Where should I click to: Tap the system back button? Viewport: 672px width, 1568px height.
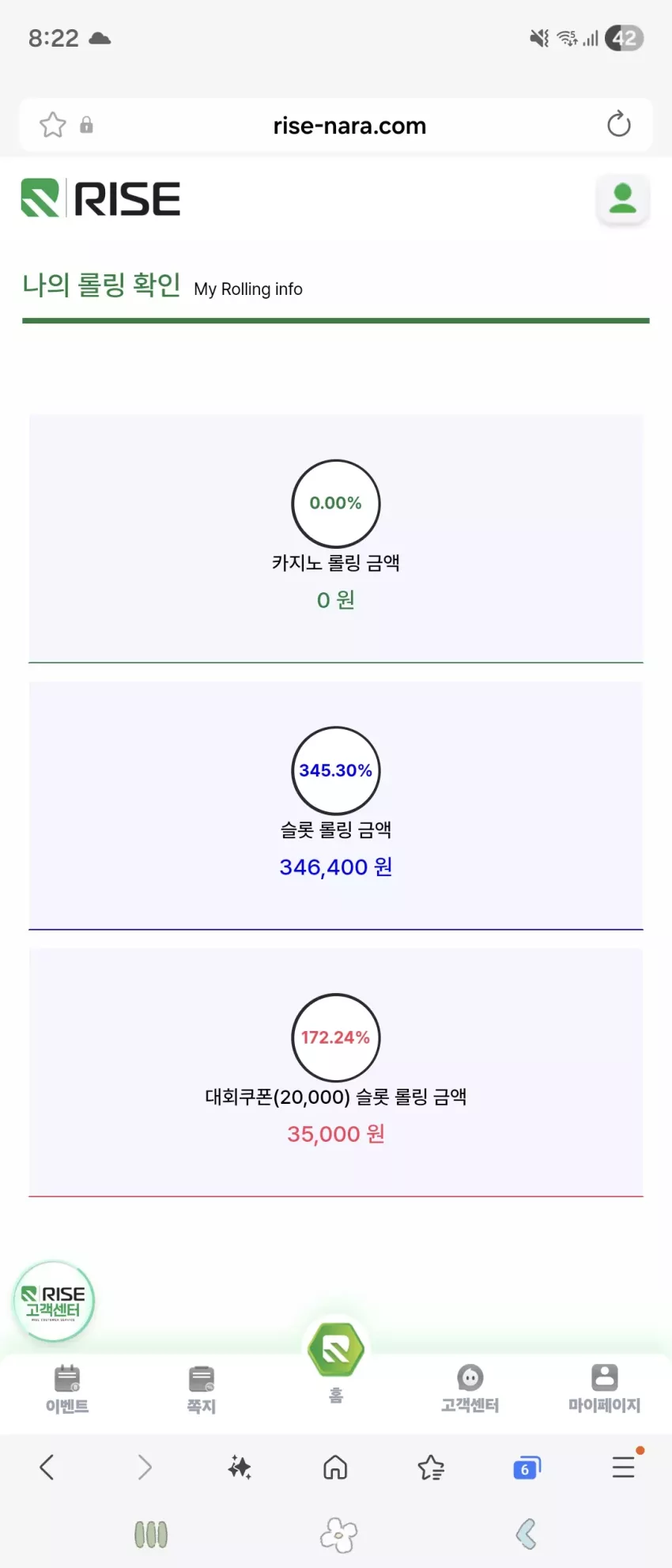click(527, 1535)
